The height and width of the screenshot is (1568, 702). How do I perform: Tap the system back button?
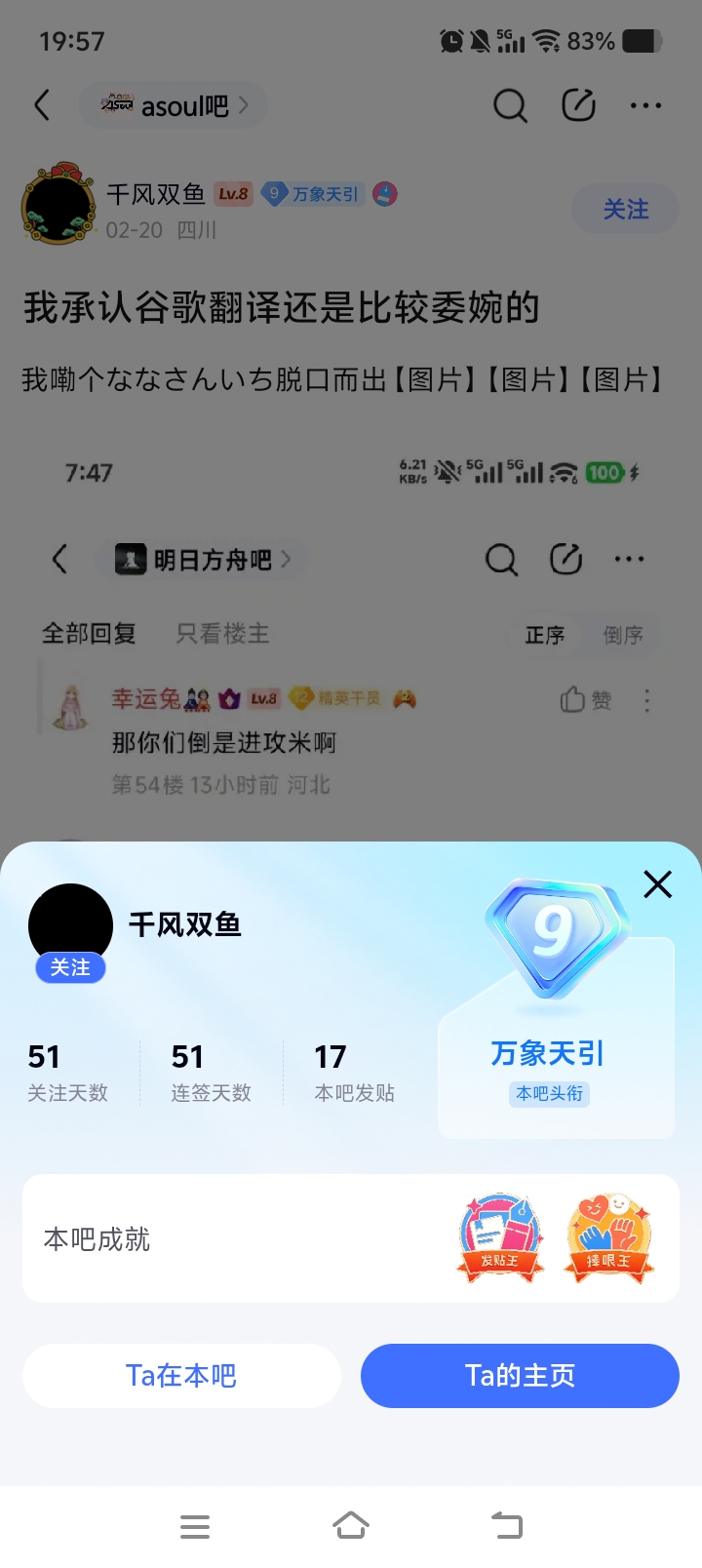pos(506,1525)
